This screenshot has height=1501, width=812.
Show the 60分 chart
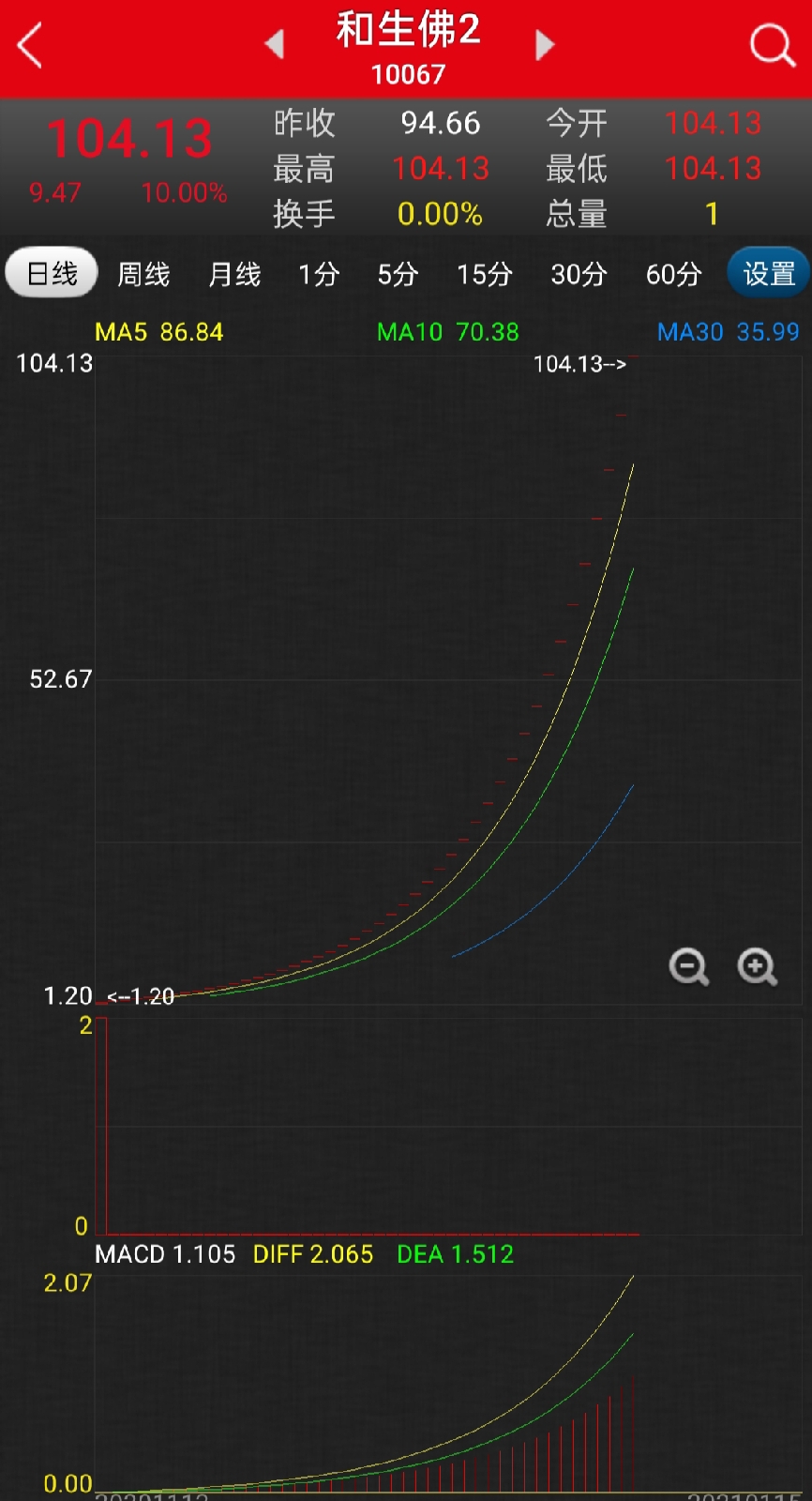pos(673,274)
